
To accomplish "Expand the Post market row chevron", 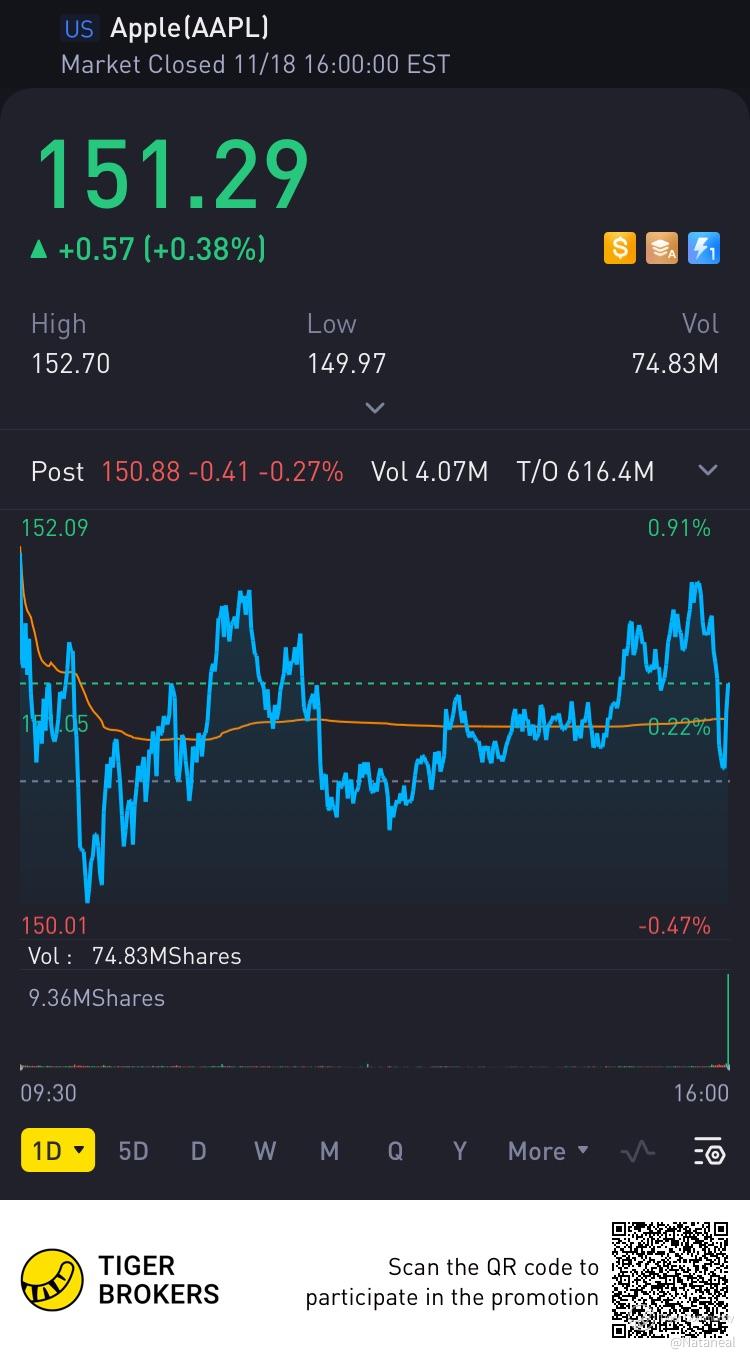I will 707,471.
